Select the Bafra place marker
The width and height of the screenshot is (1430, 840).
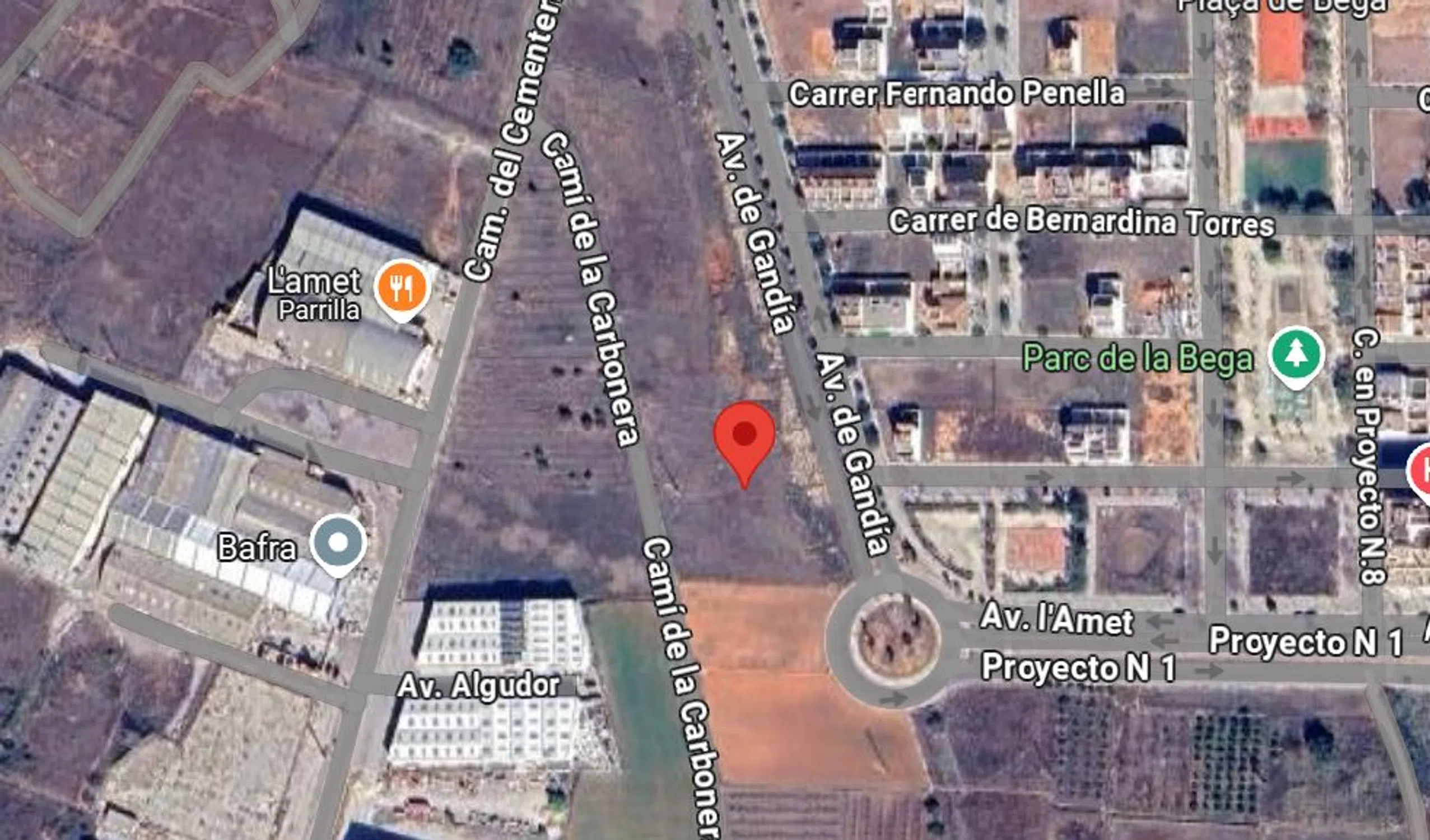[338, 543]
